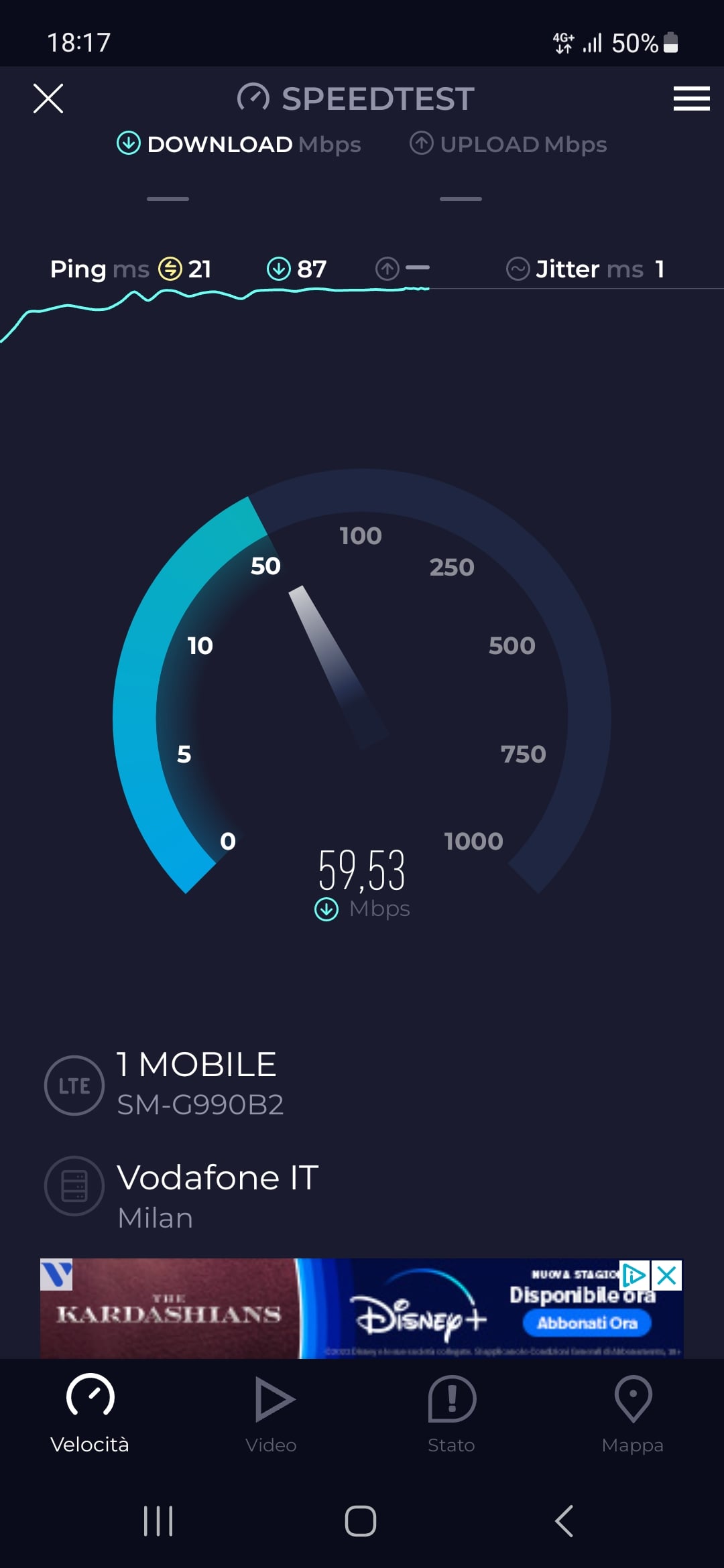Viewport: 724px width, 1568px height.
Task: Dismiss the Disney+ ad banner
Action: click(667, 1275)
